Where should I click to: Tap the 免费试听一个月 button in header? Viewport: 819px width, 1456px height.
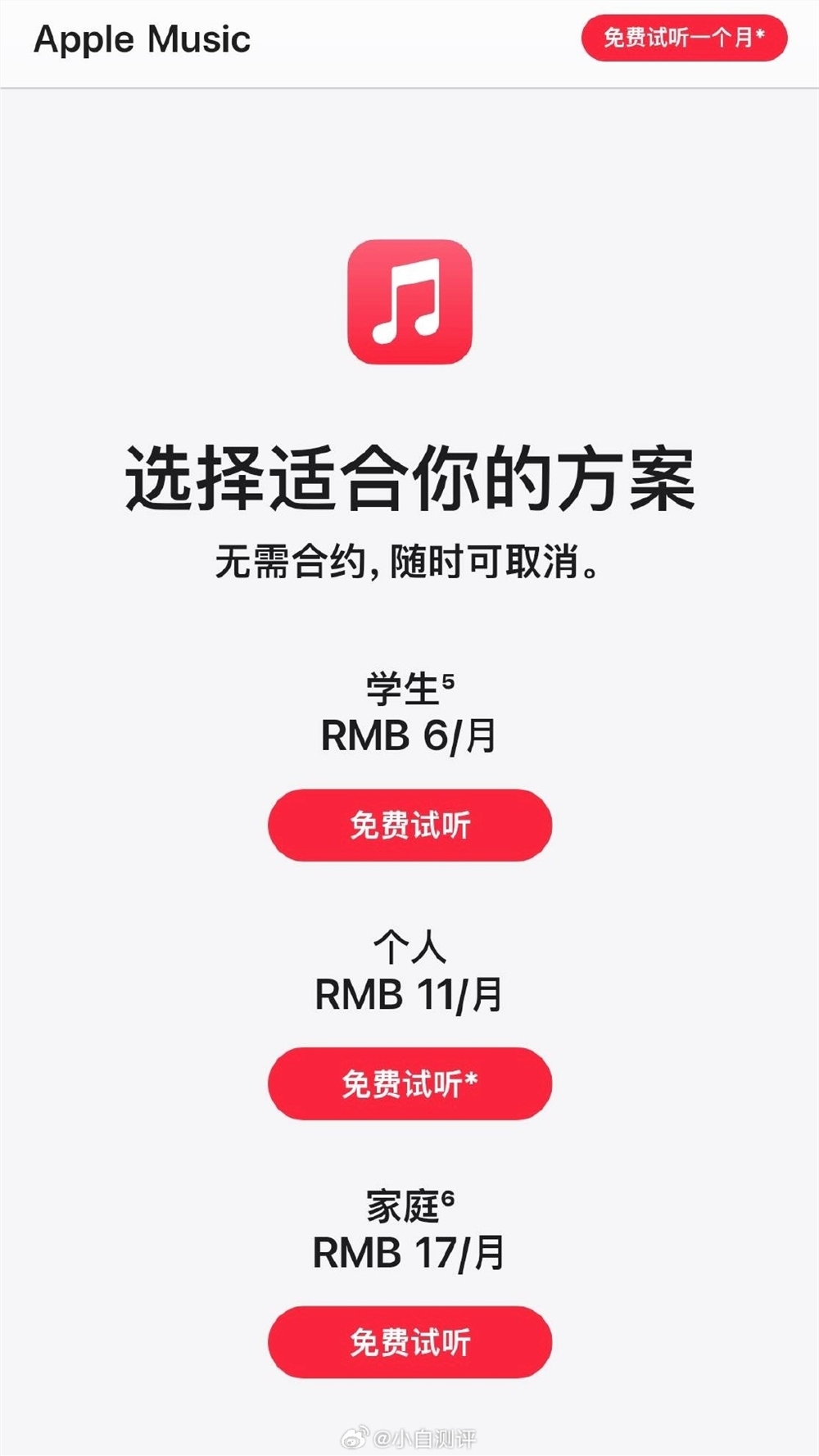point(684,38)
